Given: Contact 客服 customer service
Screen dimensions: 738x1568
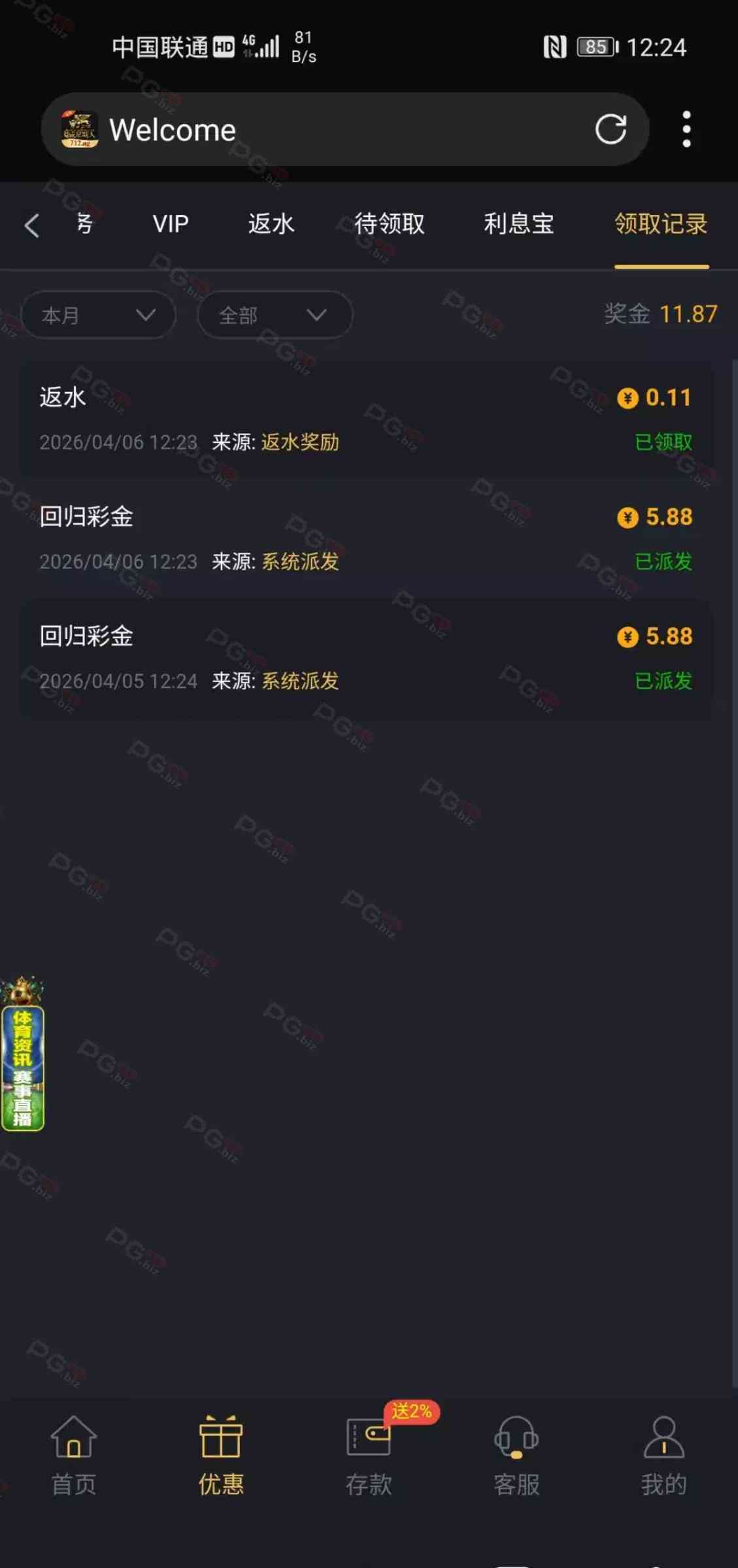Looking at the screenshot, I should [516, 1454].
